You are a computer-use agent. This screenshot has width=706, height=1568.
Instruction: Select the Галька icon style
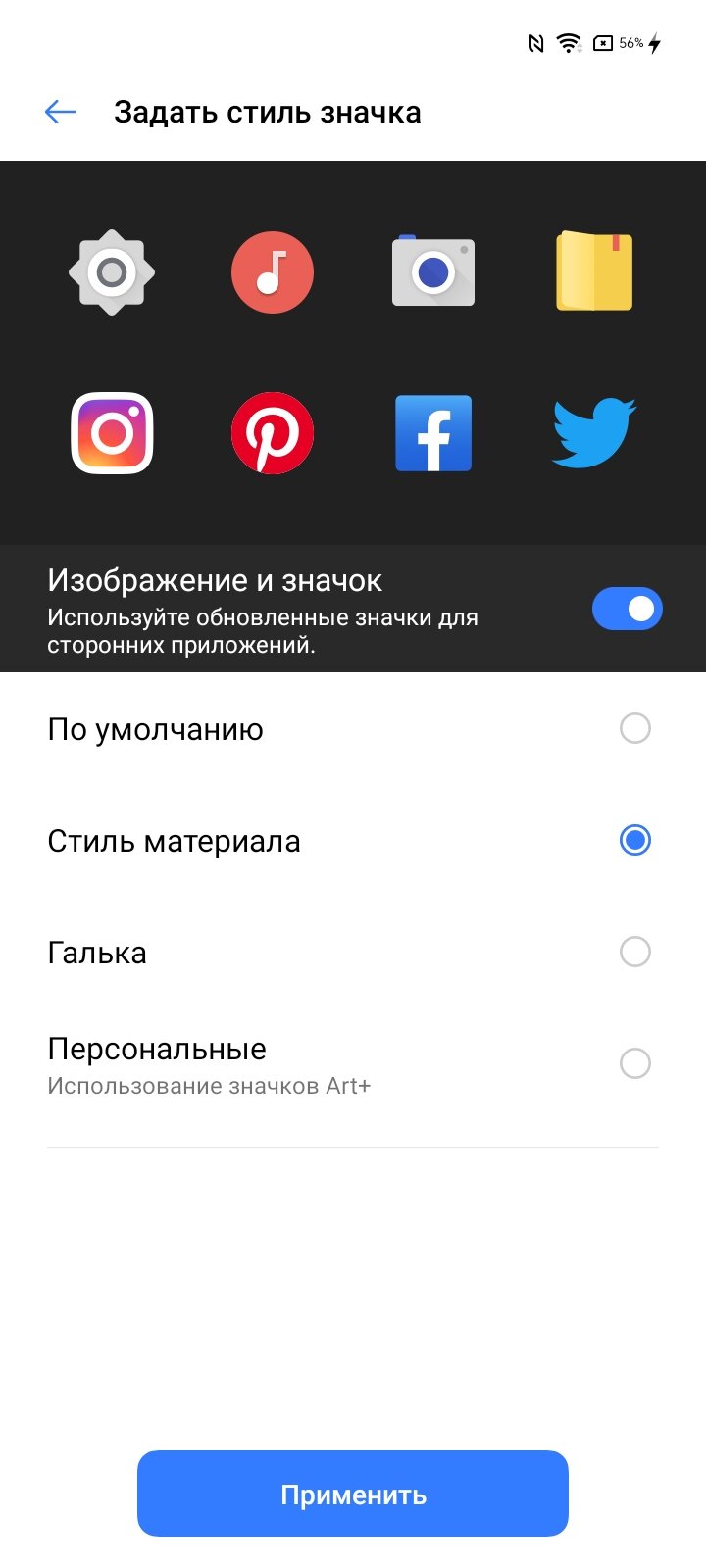(353, 953)
